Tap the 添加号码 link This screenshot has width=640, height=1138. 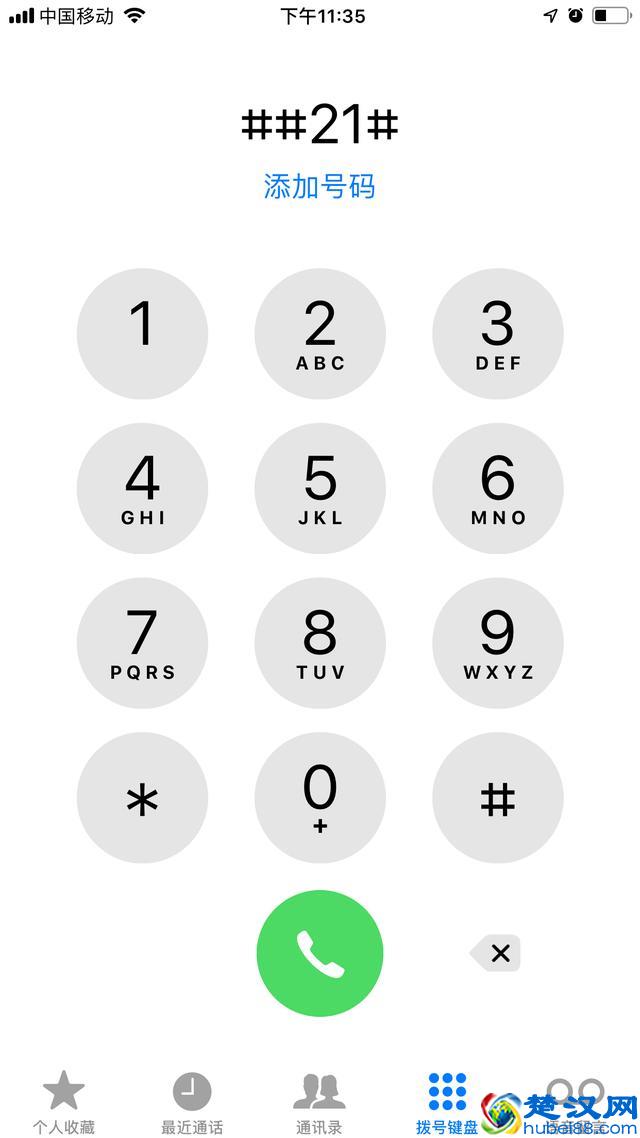tap(319, 186)
